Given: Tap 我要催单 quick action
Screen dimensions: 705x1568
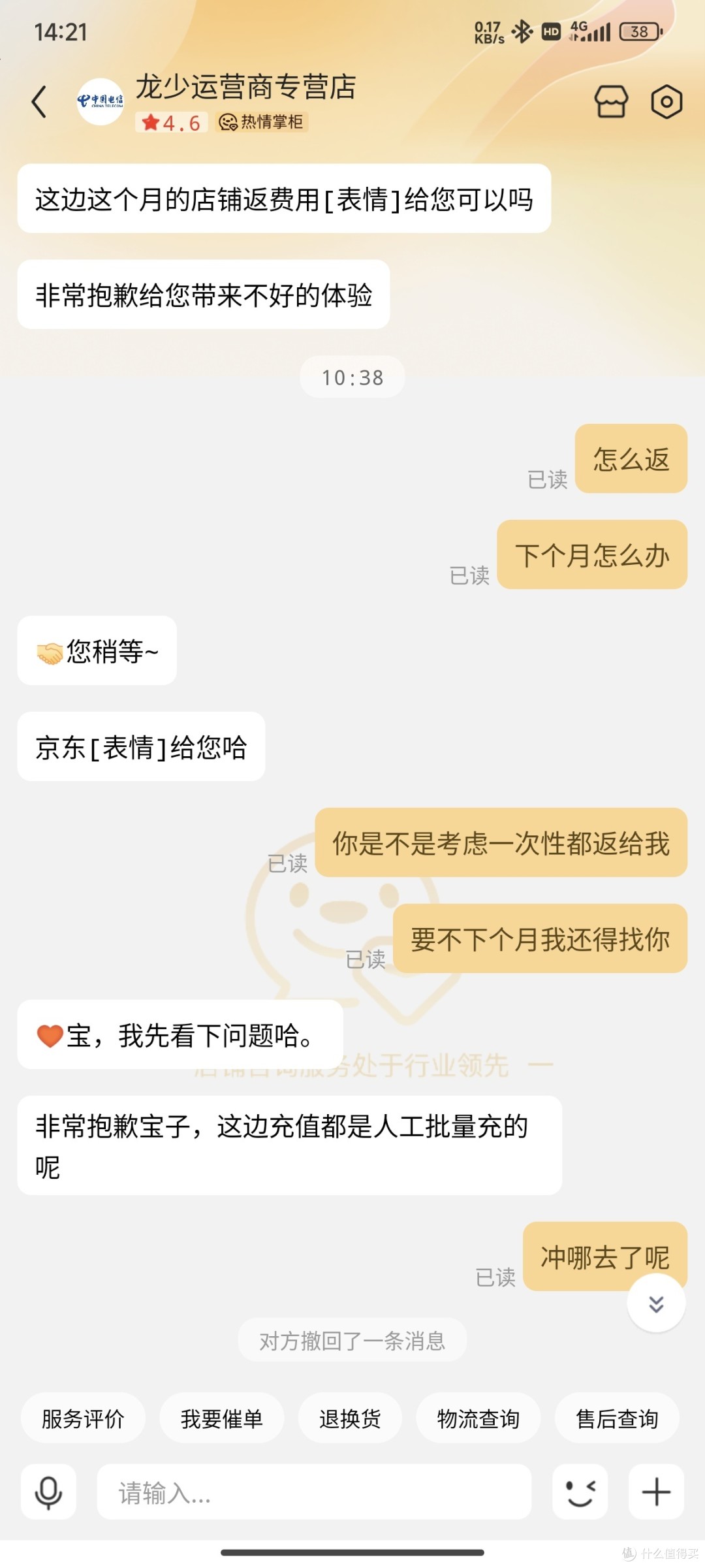Looking at the screenshot, I should tap(222, 1418).
